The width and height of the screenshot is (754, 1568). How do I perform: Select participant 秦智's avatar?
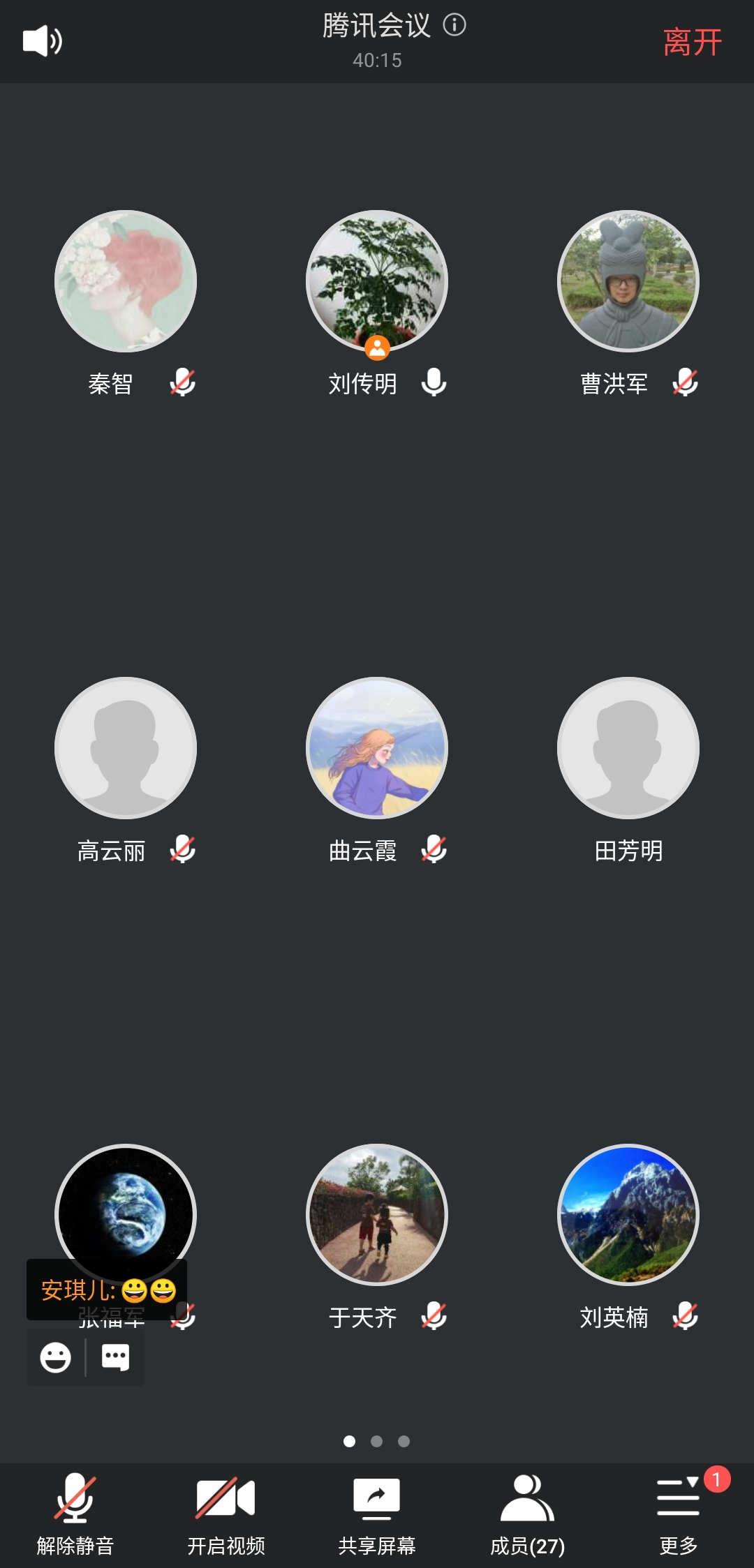pos(126,281)
